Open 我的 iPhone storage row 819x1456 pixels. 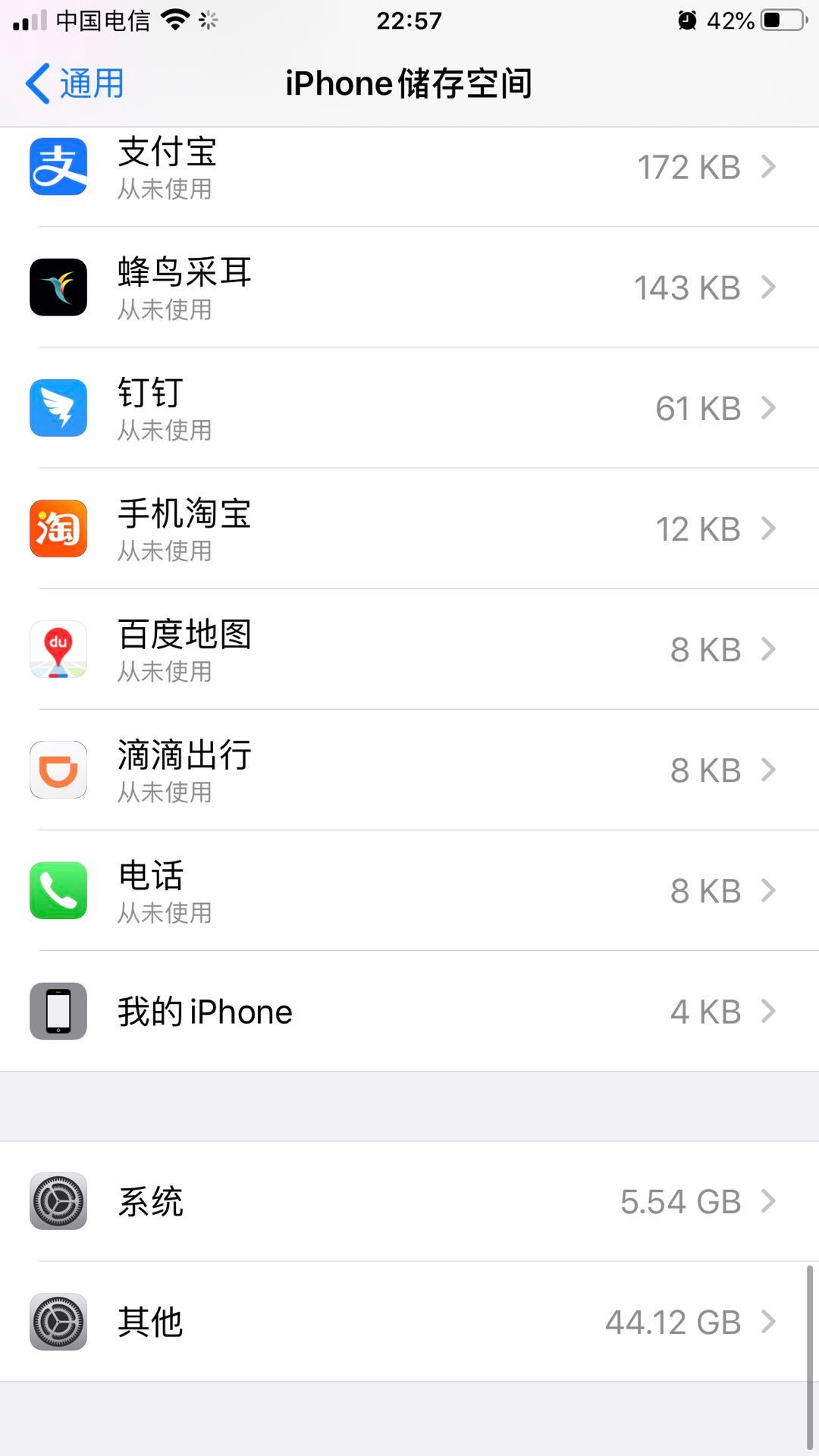[x=409, y=1012]
